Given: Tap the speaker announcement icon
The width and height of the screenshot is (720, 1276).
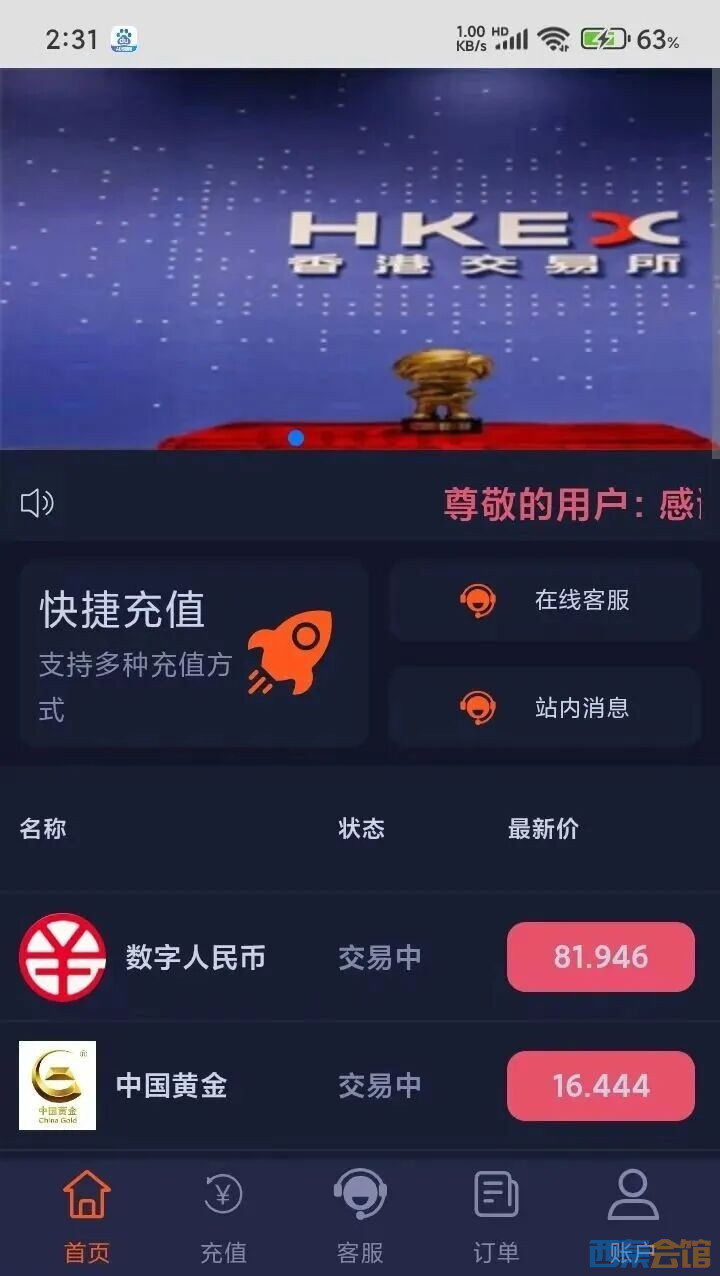Looking at the screenshot, I should pos(37,503).
